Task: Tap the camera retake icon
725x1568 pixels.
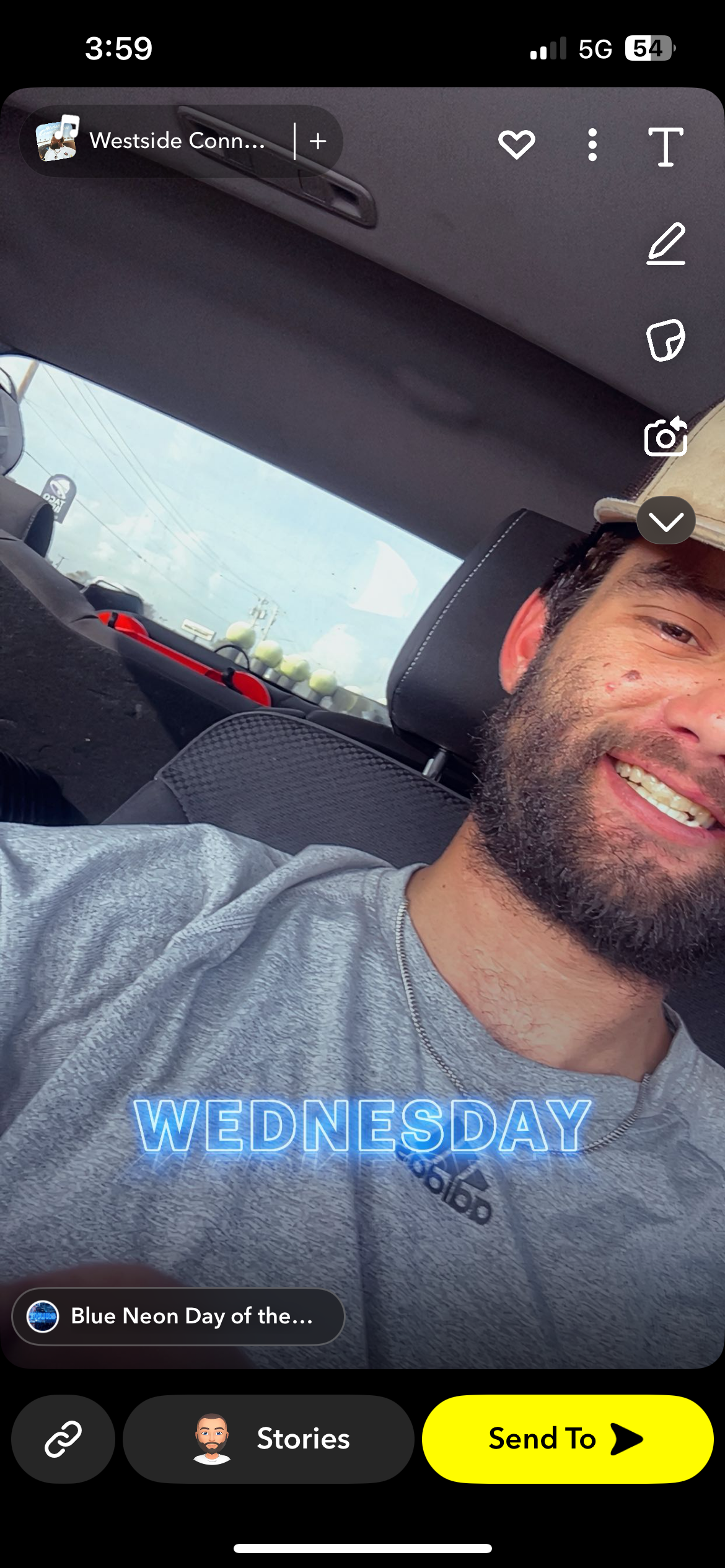Action: tap(666, 437)
